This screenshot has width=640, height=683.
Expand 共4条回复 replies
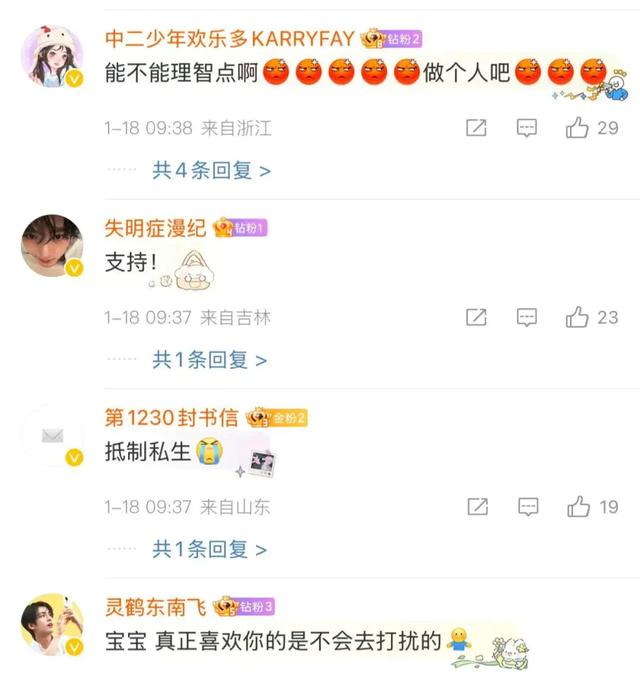tap(211, 171)
